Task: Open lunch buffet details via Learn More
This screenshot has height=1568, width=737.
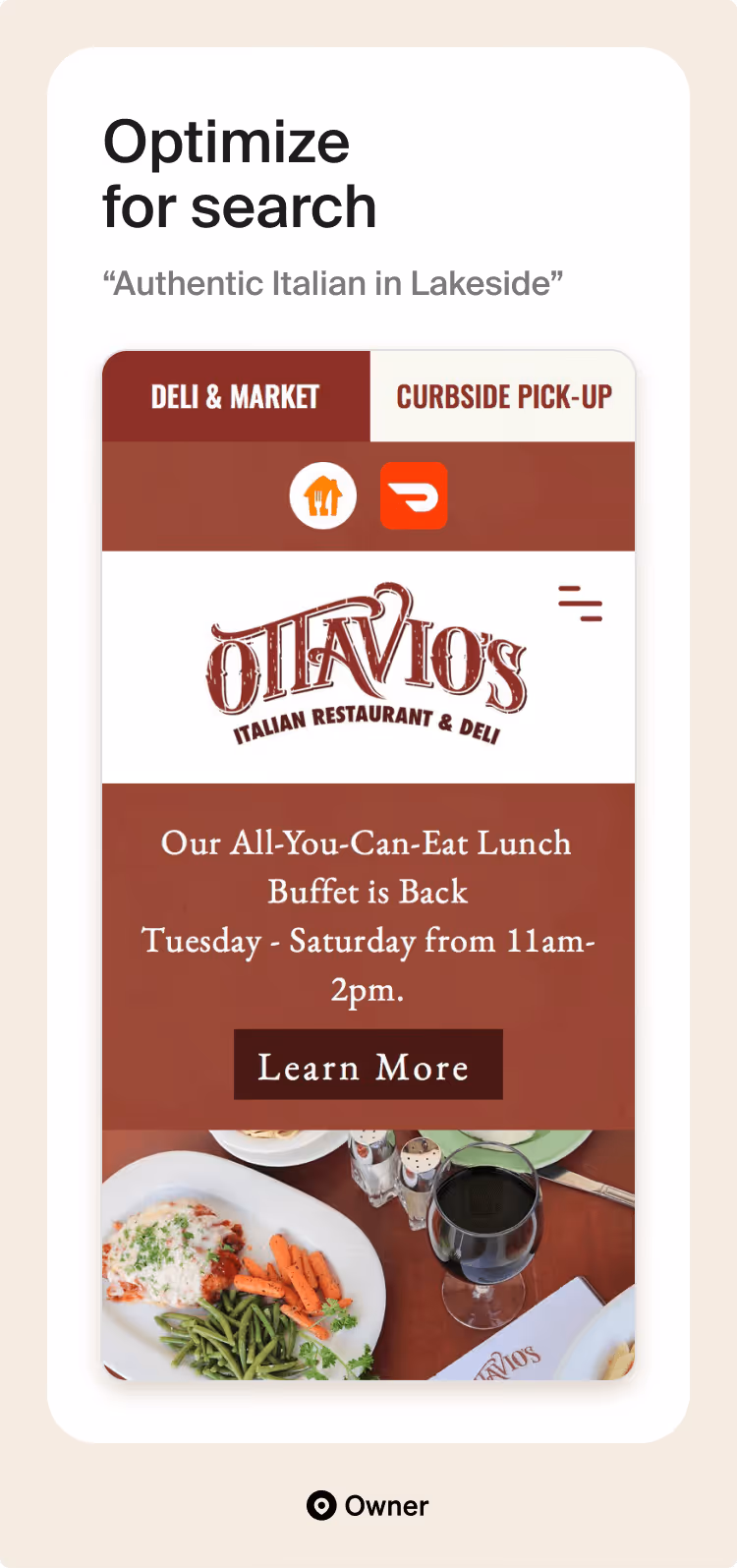Action: tap(368, 1064)
